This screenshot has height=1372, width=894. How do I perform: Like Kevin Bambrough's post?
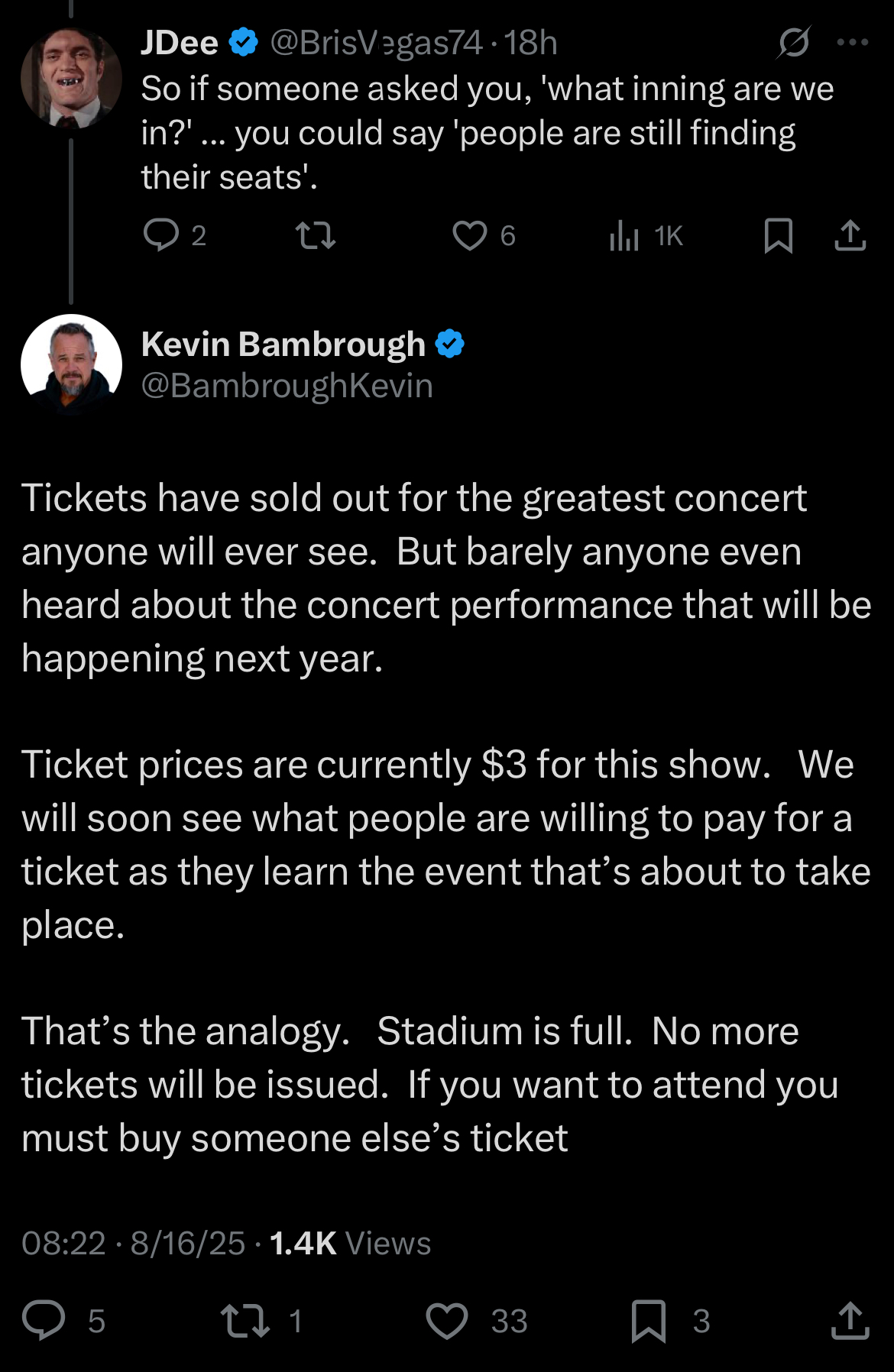477,1321
